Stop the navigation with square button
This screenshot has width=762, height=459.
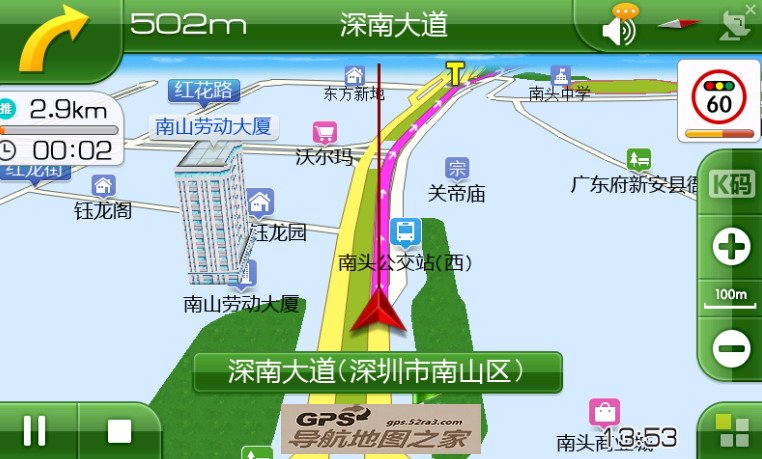click(119, 431)
